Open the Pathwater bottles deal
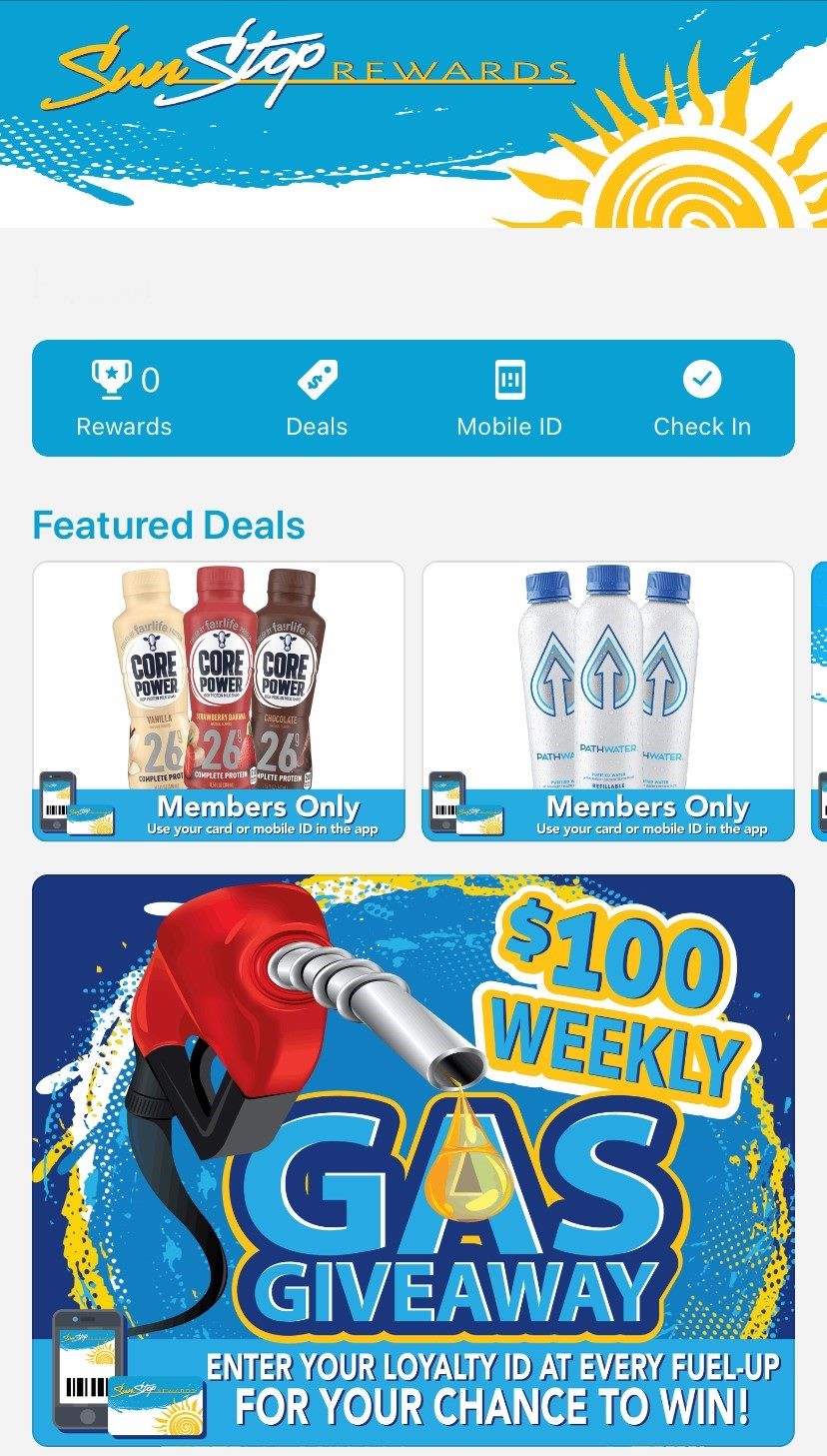Image resolution: width=827 pixels, height=1456 pixels. tap(607, 701)
